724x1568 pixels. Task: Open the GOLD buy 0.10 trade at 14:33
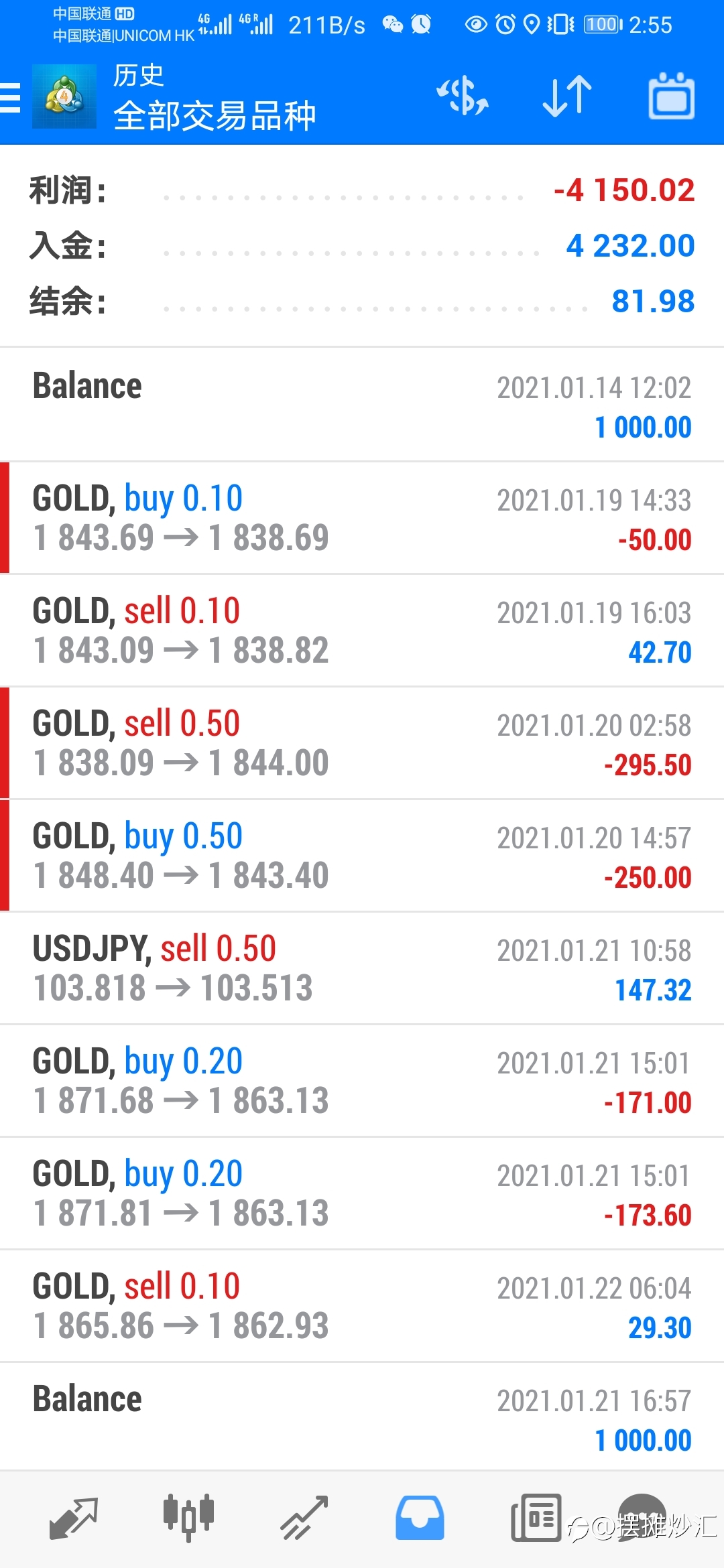click(362, 518)
